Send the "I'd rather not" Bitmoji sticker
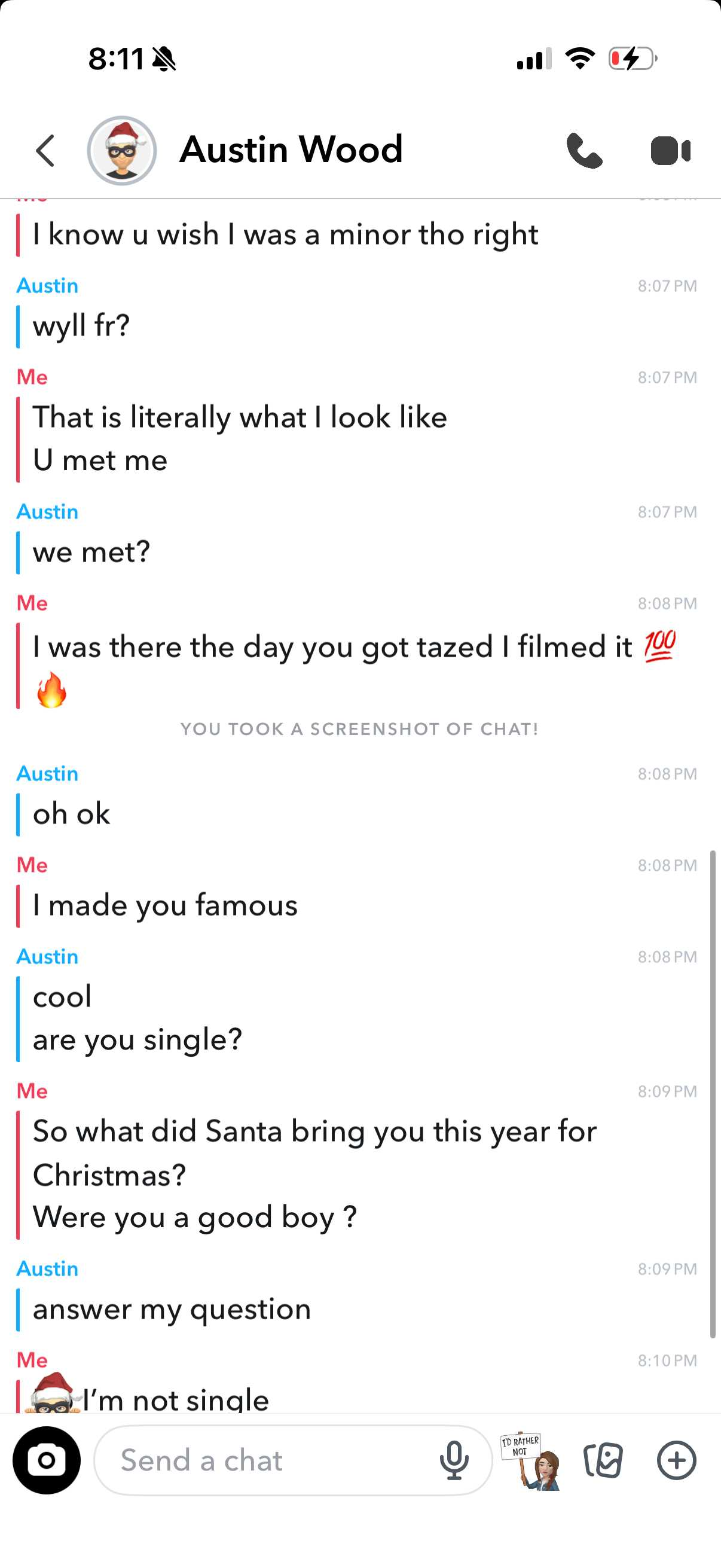Image resolution: width=721 pixels, height=1568 pixels. 530,1460
